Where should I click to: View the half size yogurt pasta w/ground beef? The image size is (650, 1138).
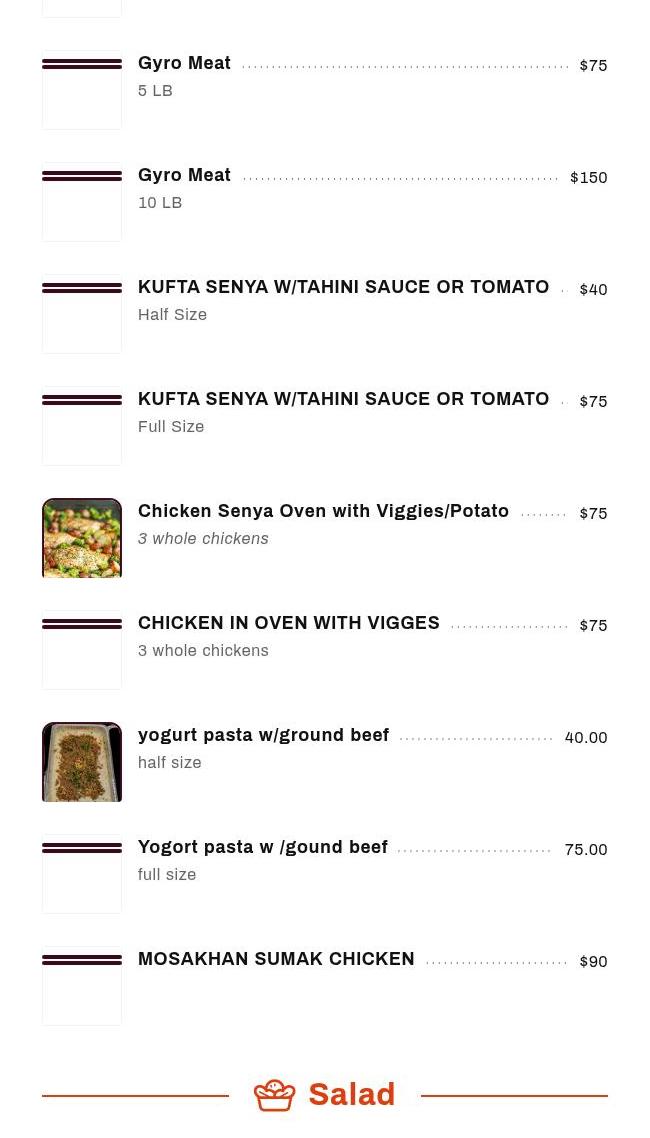pos(263,736)
